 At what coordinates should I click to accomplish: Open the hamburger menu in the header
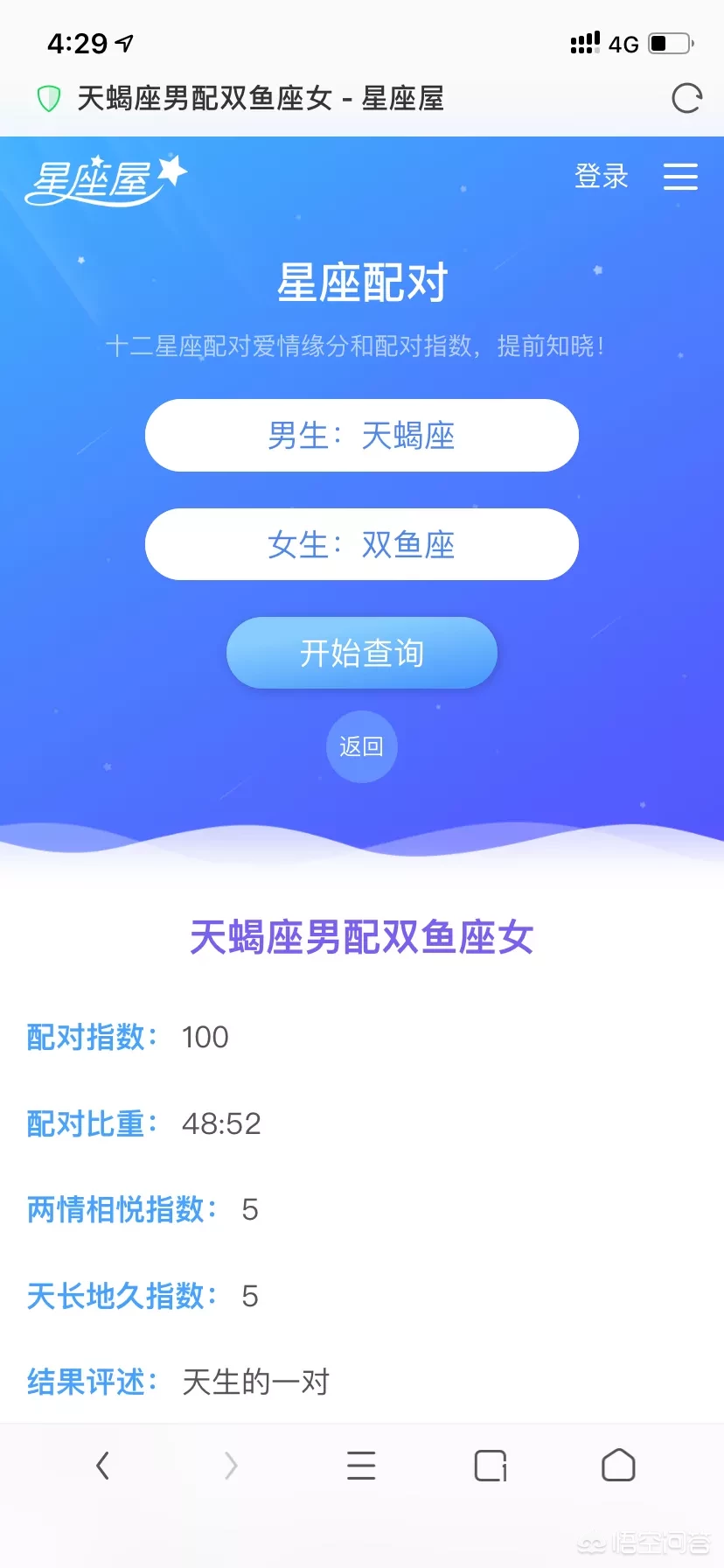click(x=680, y=177)
